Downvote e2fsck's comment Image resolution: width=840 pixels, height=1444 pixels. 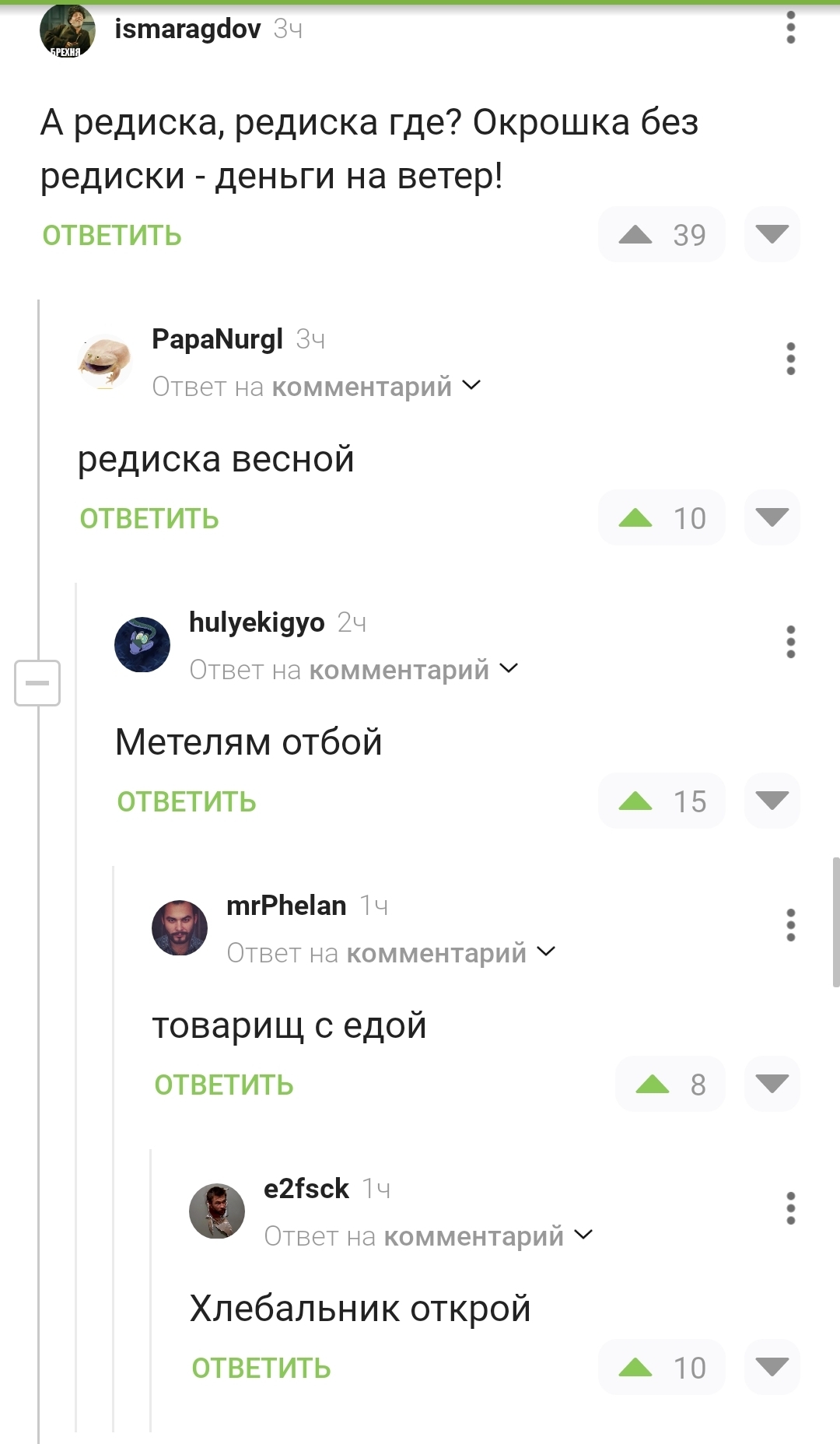point(772,1367)
